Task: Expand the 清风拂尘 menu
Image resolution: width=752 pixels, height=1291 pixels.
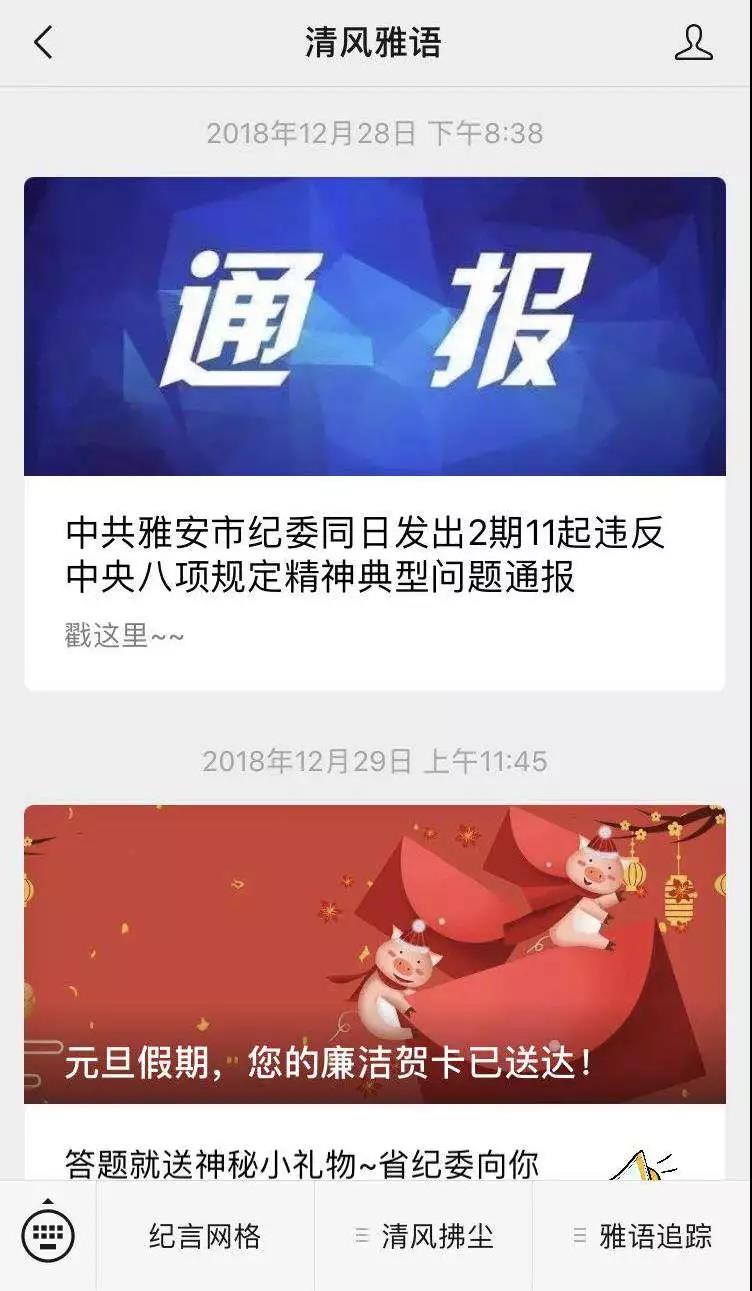Action: coord(424,1236)
